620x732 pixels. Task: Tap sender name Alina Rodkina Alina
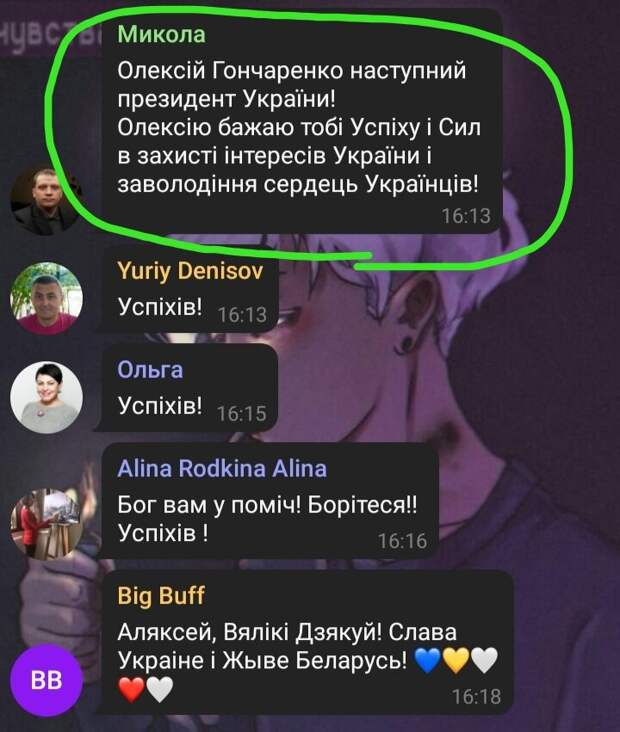pyautogui.click(x=222, y=468)
